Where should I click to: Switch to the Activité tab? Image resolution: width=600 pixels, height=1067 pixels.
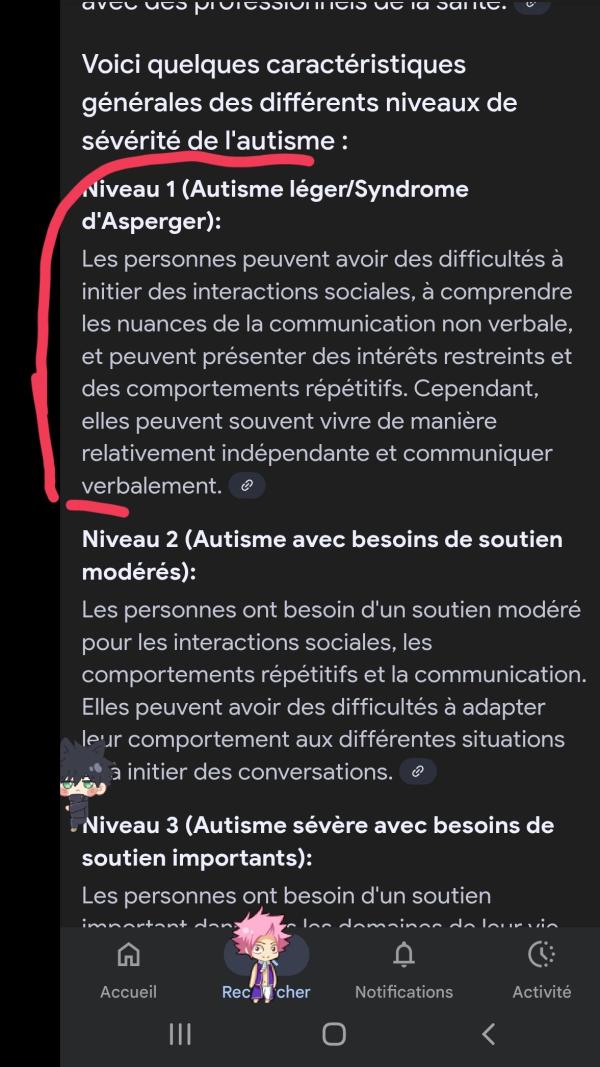541,970
